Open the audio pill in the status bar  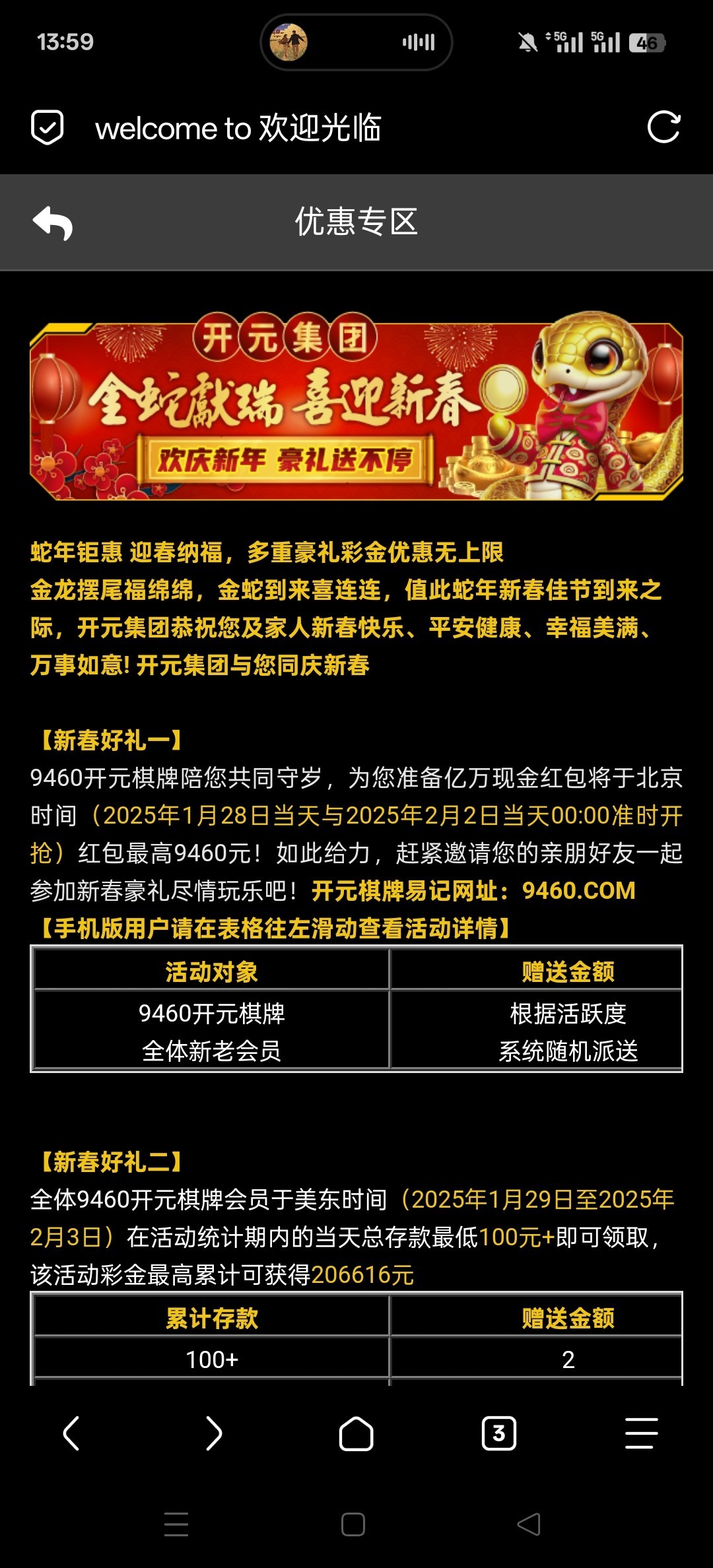356,42
